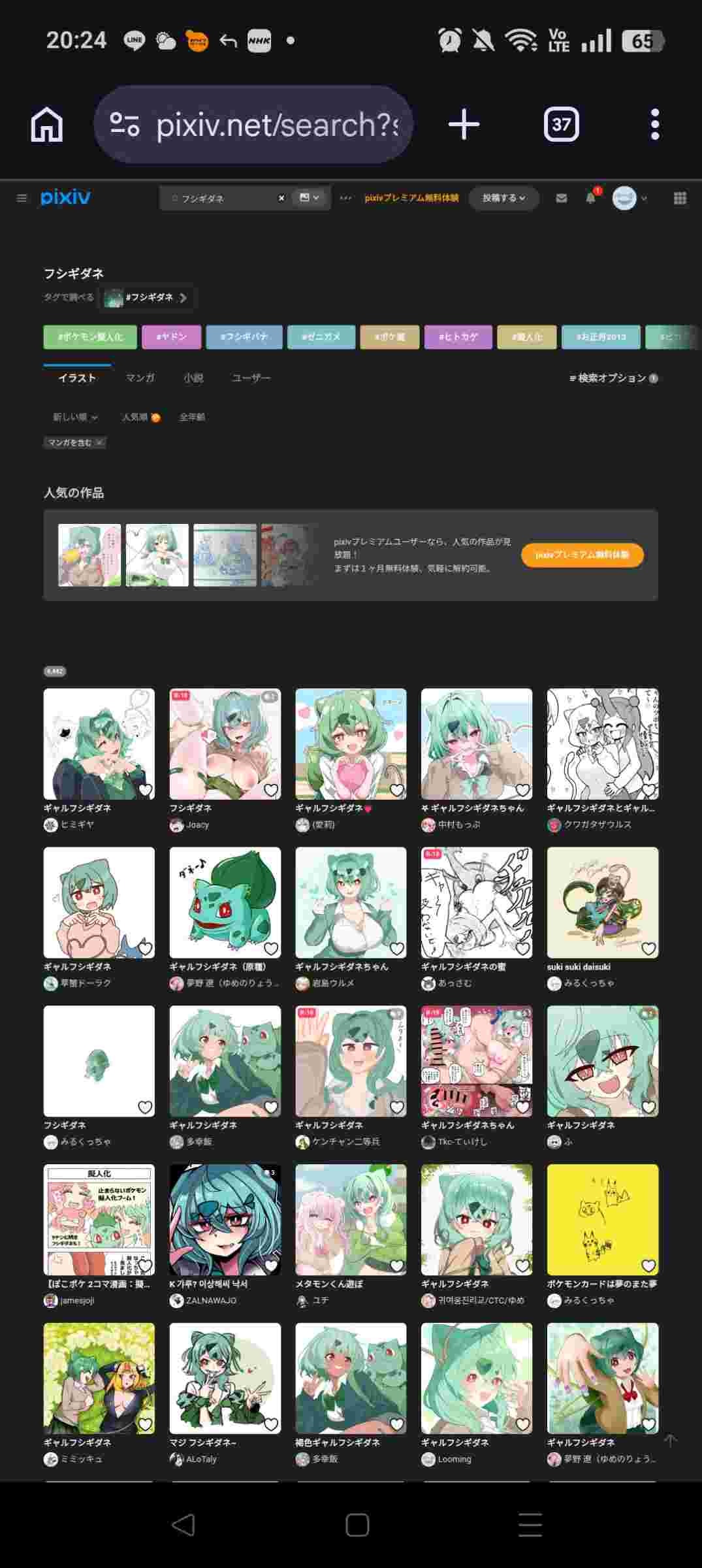Open the pixiv hamburger menu
The height and width of the screenshot is (1568, 702).
[22, 198]
